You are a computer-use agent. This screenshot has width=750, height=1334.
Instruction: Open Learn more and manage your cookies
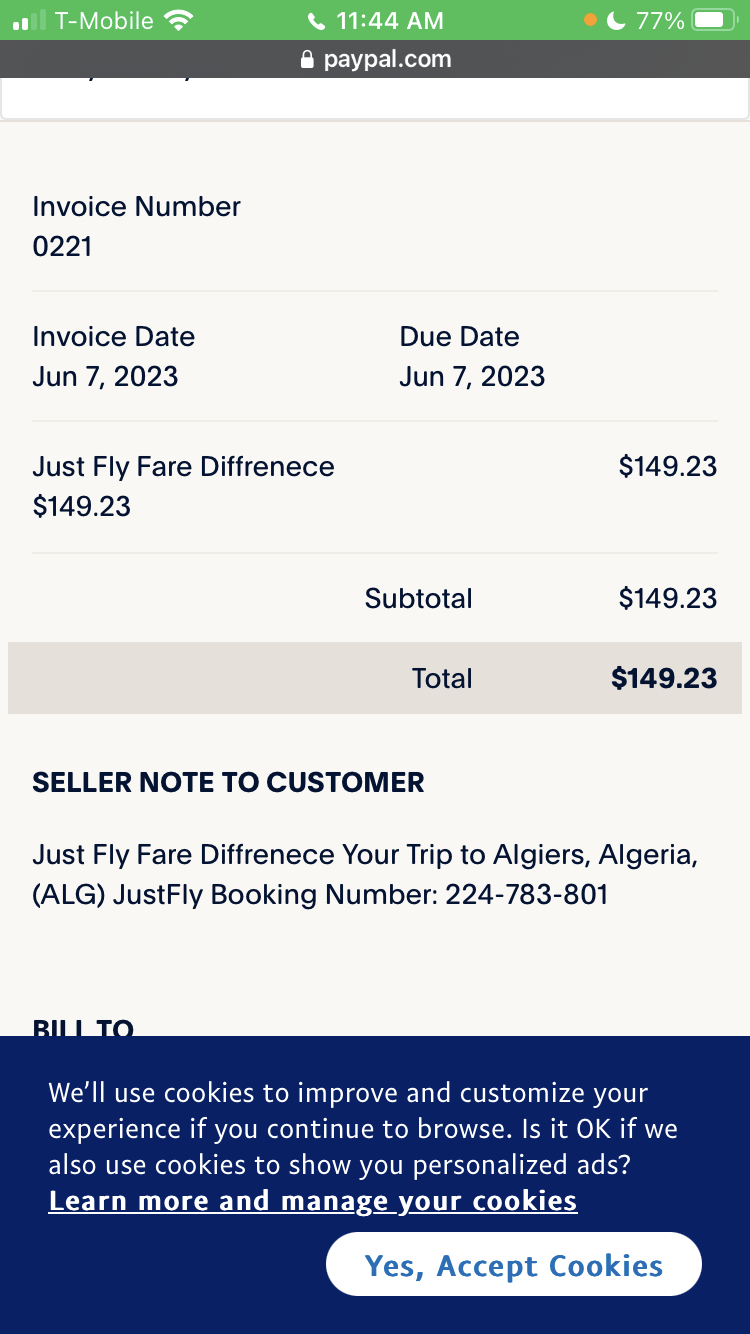tap(313, 1200)
